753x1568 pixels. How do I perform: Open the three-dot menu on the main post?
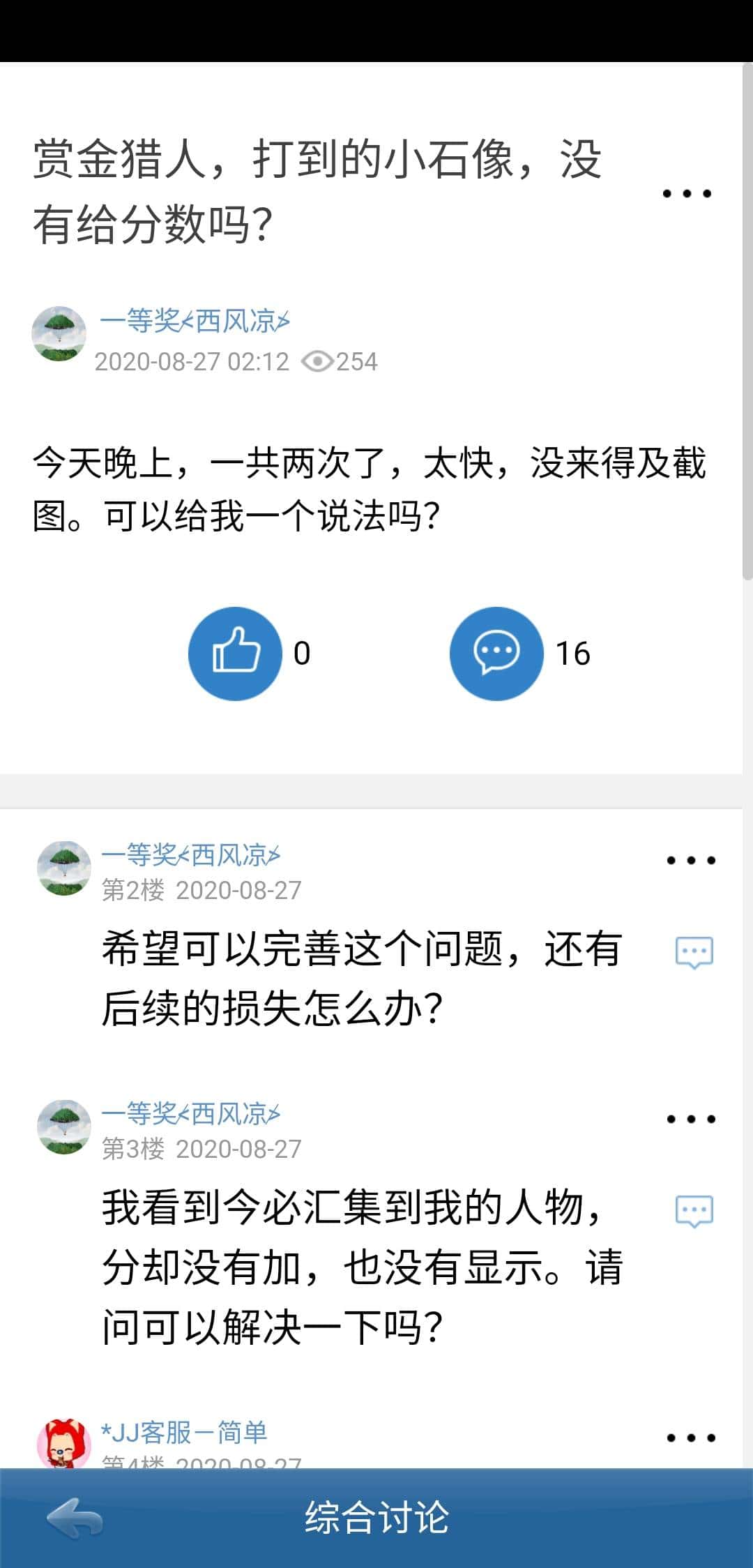[x=686, y=194]
